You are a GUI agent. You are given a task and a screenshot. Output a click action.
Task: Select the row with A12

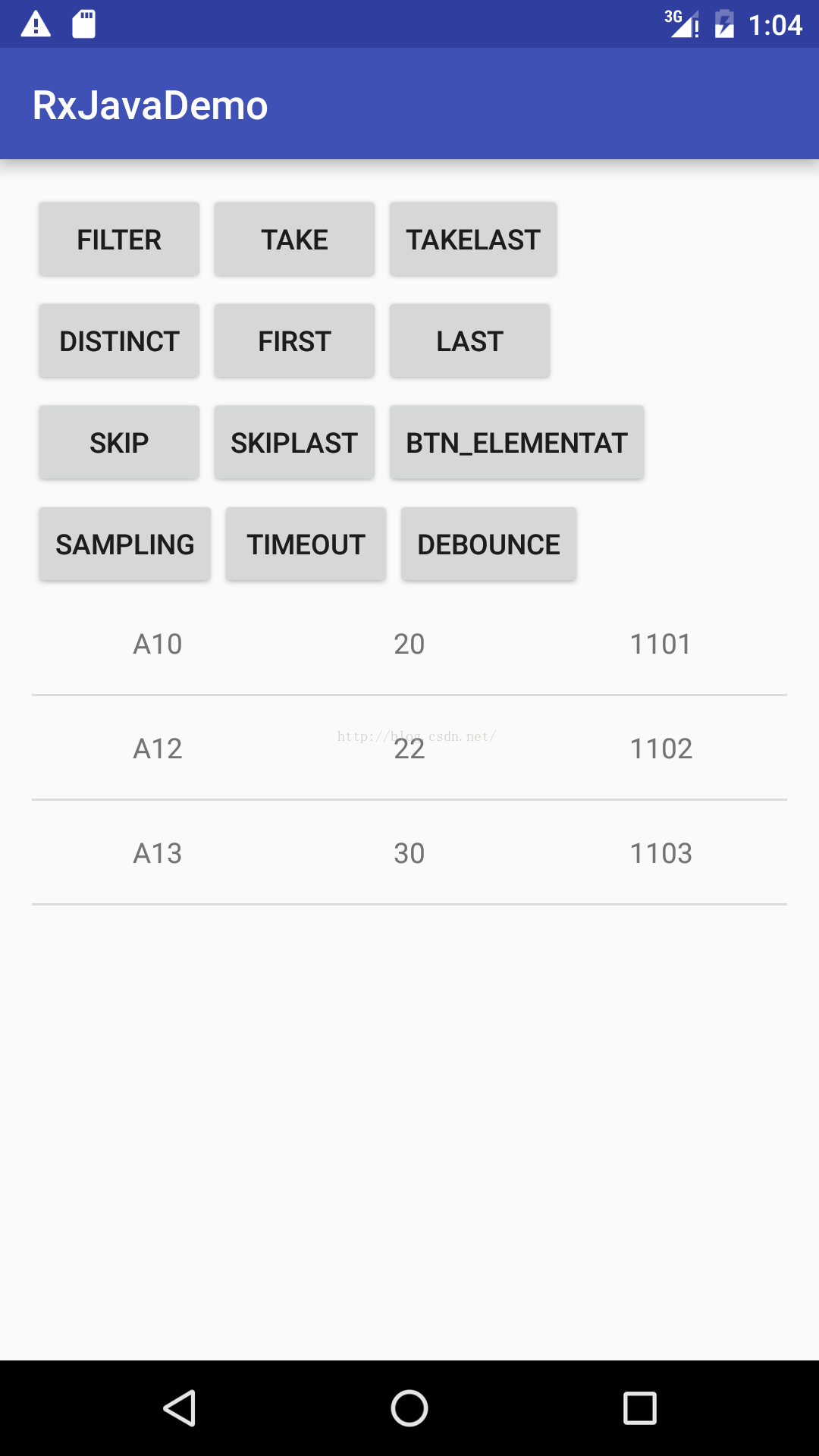point(409,748)
